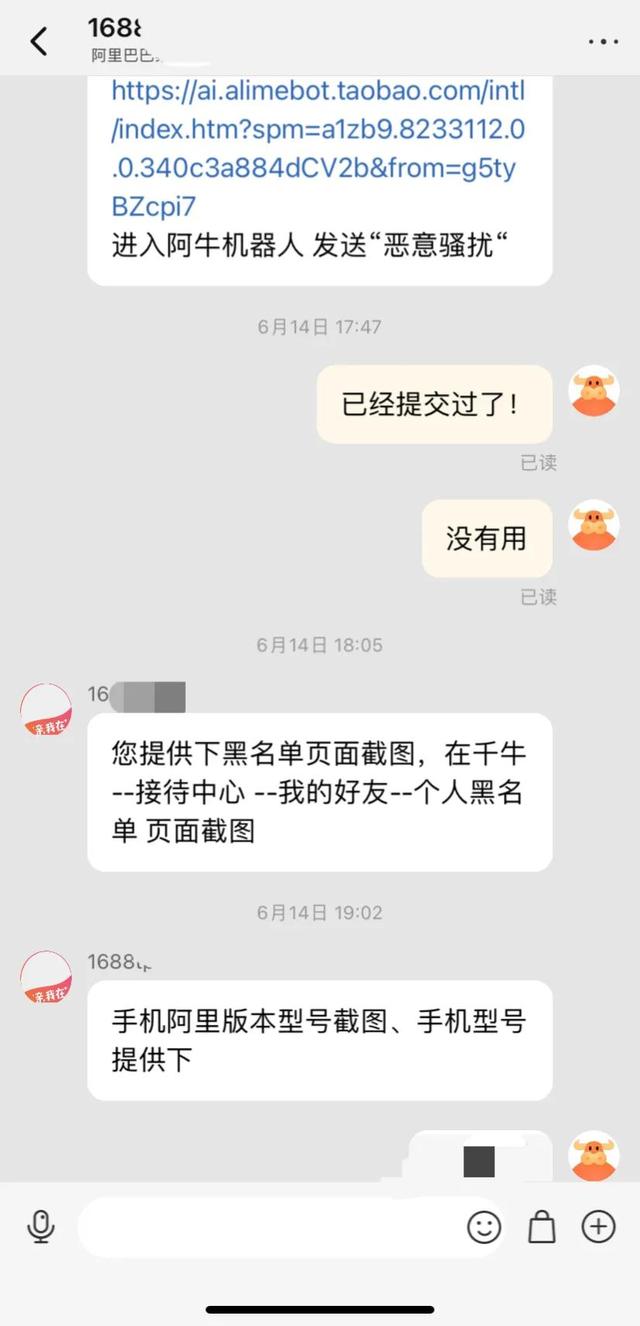The height and width of the screenshot is (1326, 640).
Task: Open the shopping bag icon
Action: [x=541, y=1227]
